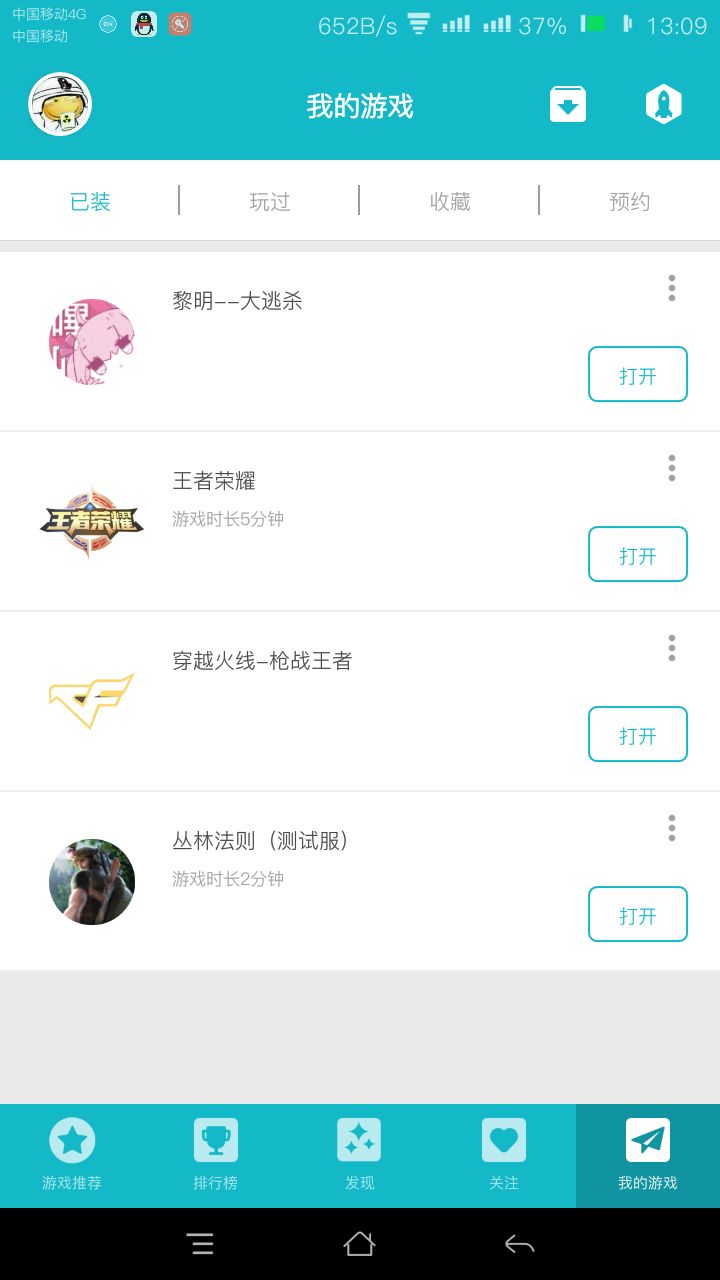The height and width of the screenshot is (1280, 720).
Task: Open the download manager icon
Action: click(568, 104)
